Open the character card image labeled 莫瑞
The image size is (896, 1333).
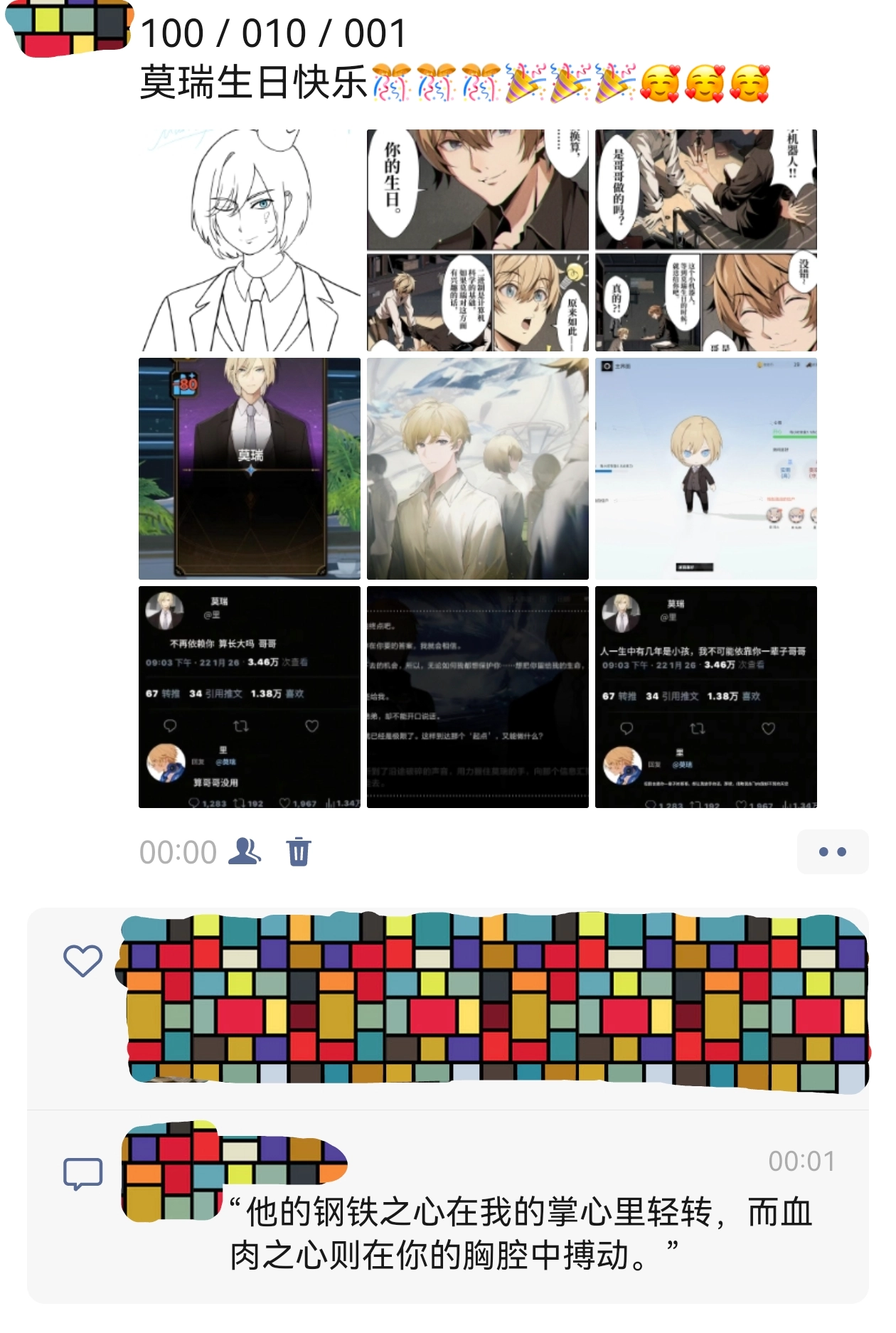coord(250,469)
